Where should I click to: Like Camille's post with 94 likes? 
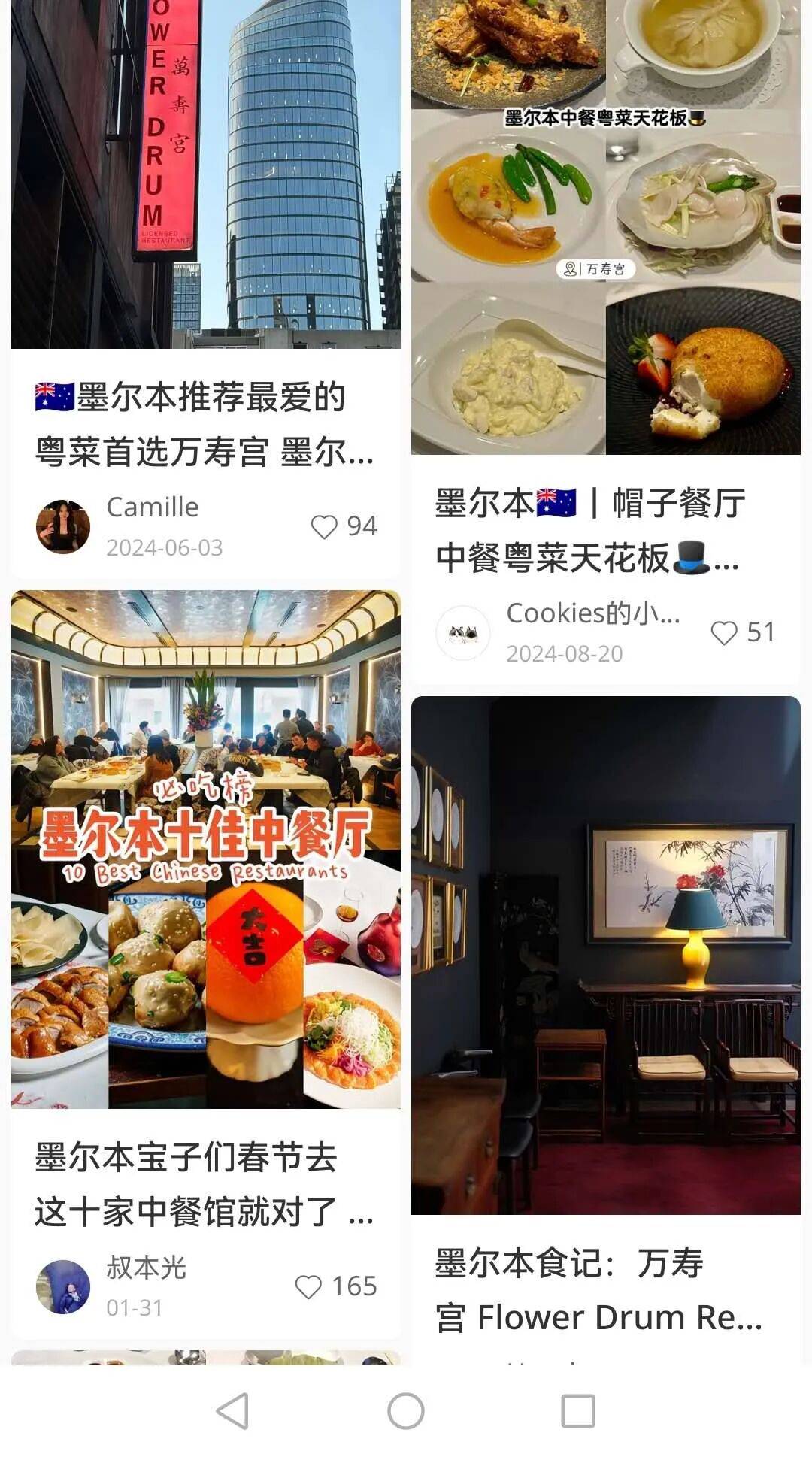click(325, 527)
